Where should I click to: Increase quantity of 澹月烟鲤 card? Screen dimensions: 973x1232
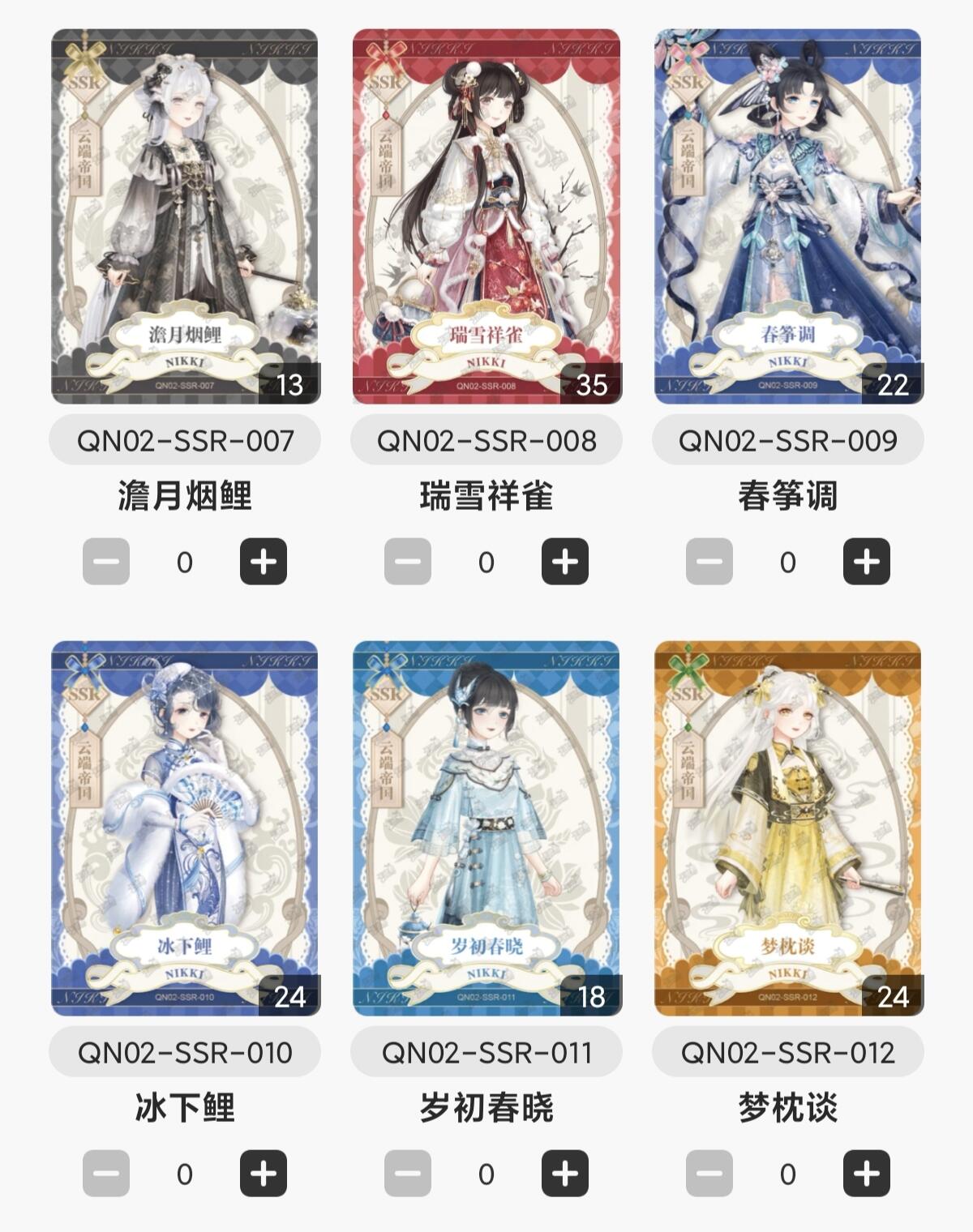tap(264, 561)
